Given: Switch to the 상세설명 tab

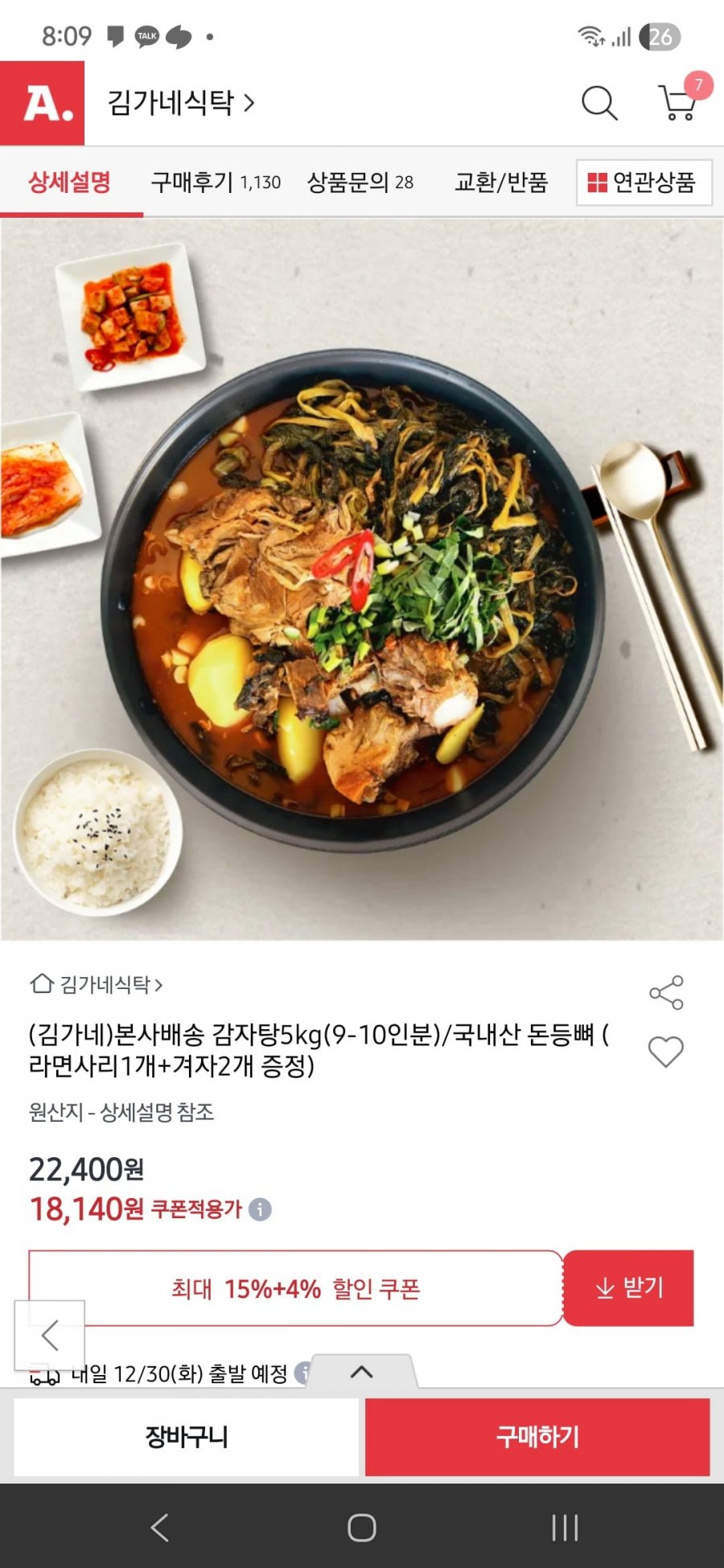Looking at the screenshot, I should coord(69,183).
